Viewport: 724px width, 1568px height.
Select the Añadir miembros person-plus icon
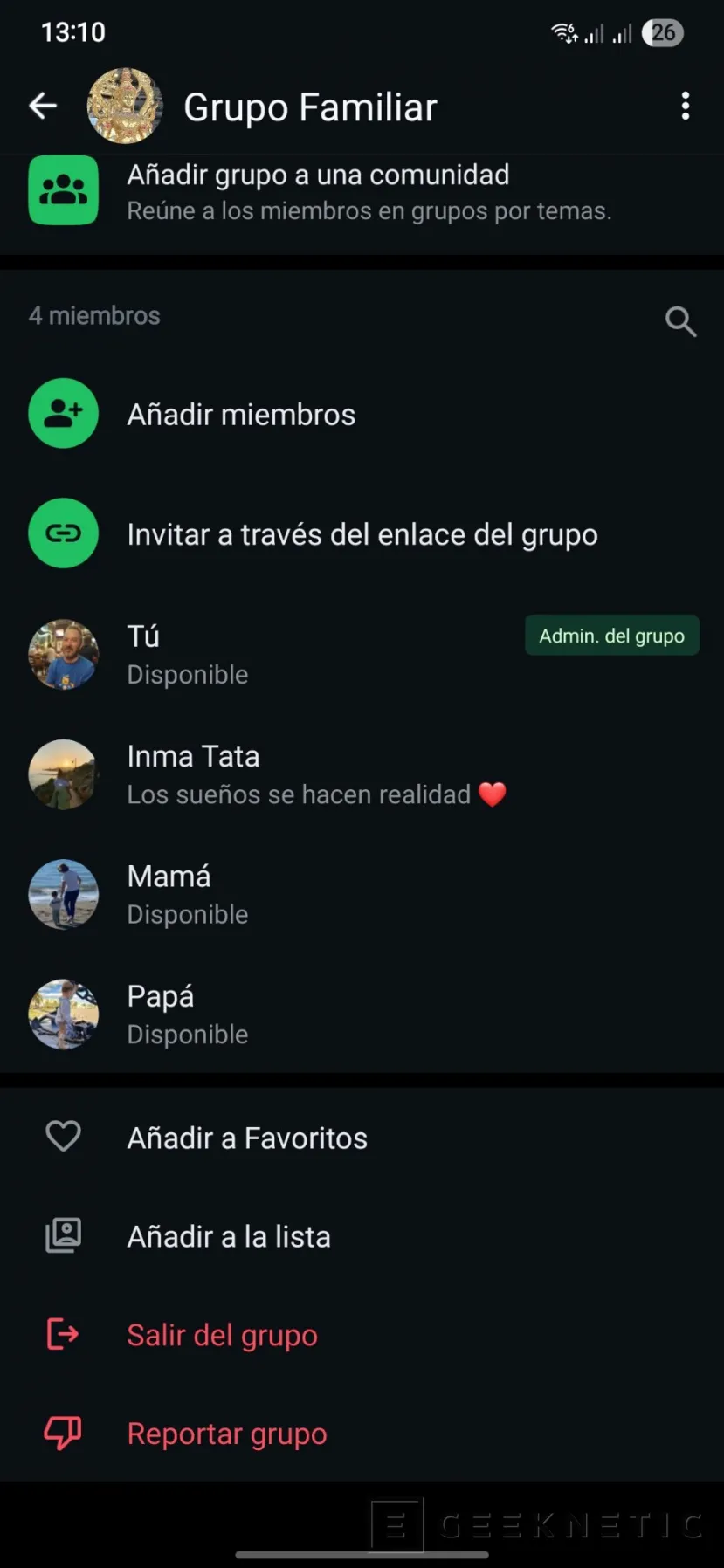pyautogui.click(x=63, y=413)
